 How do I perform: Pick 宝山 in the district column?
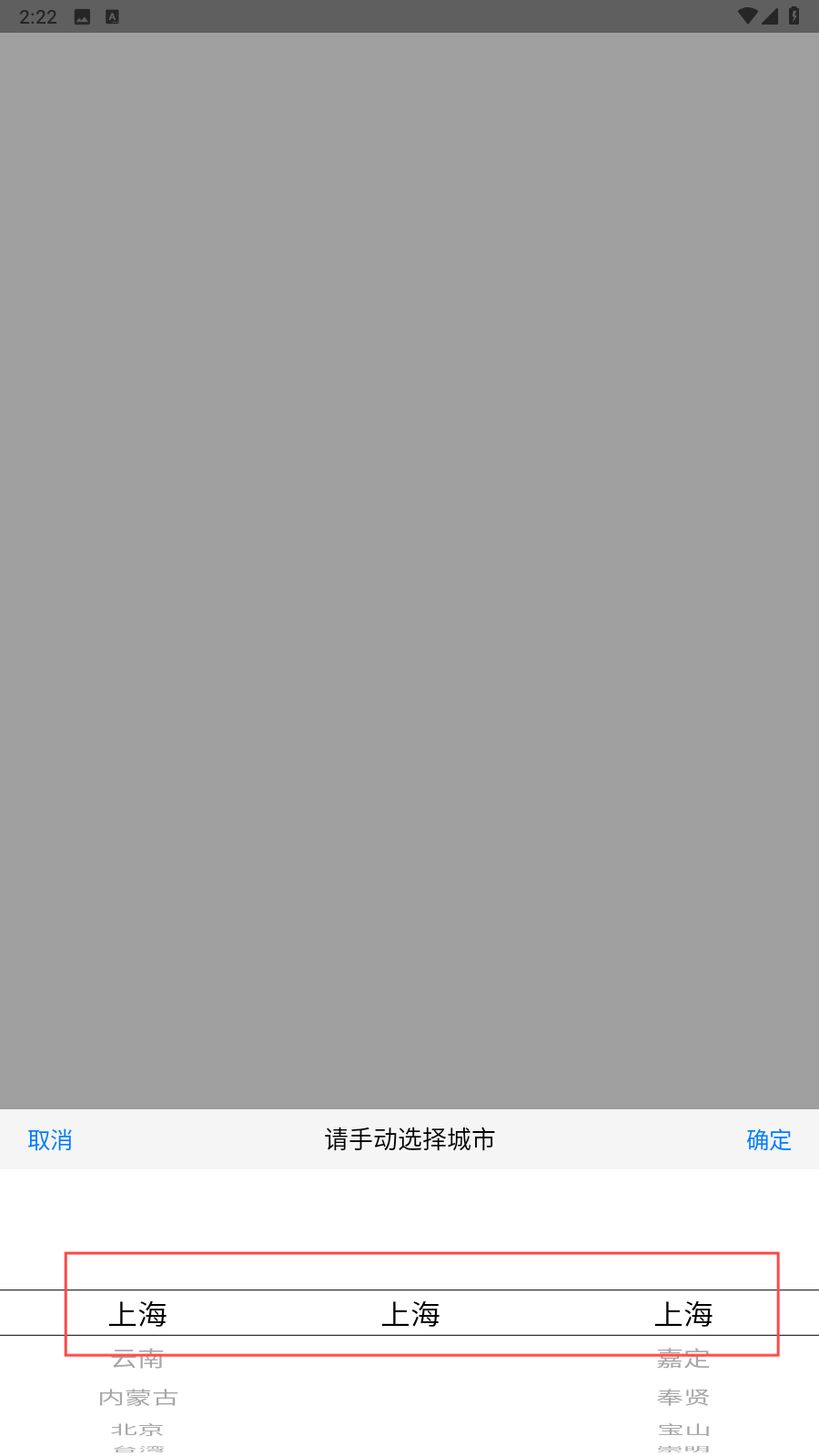(x=683, y=1429)
